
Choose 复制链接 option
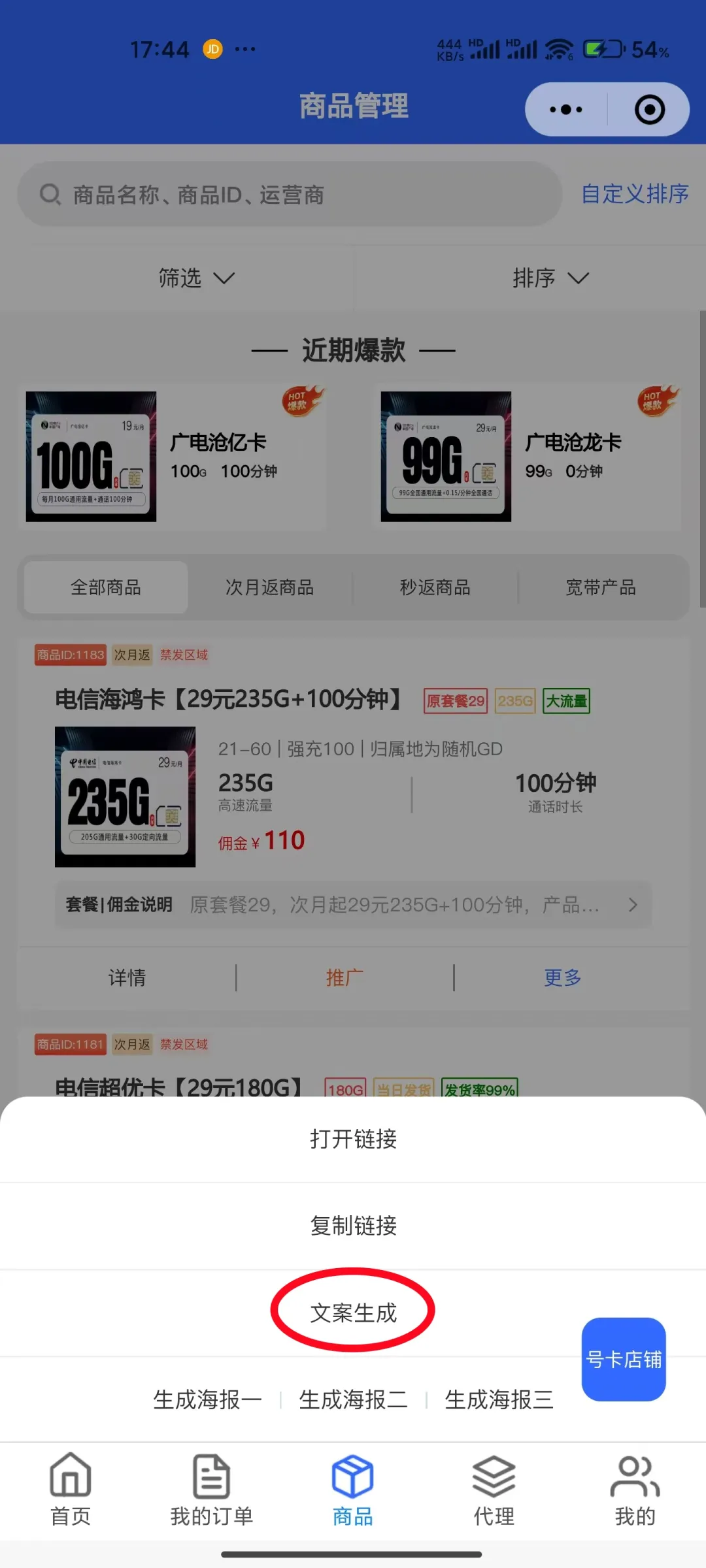(353, 1226)
